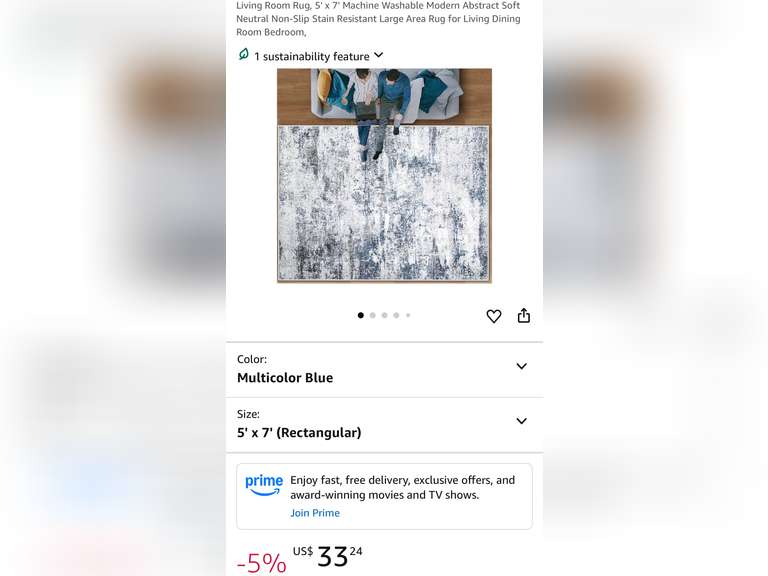
Task: Tap the Join Prime link
Action: click(x=315, y=513)
